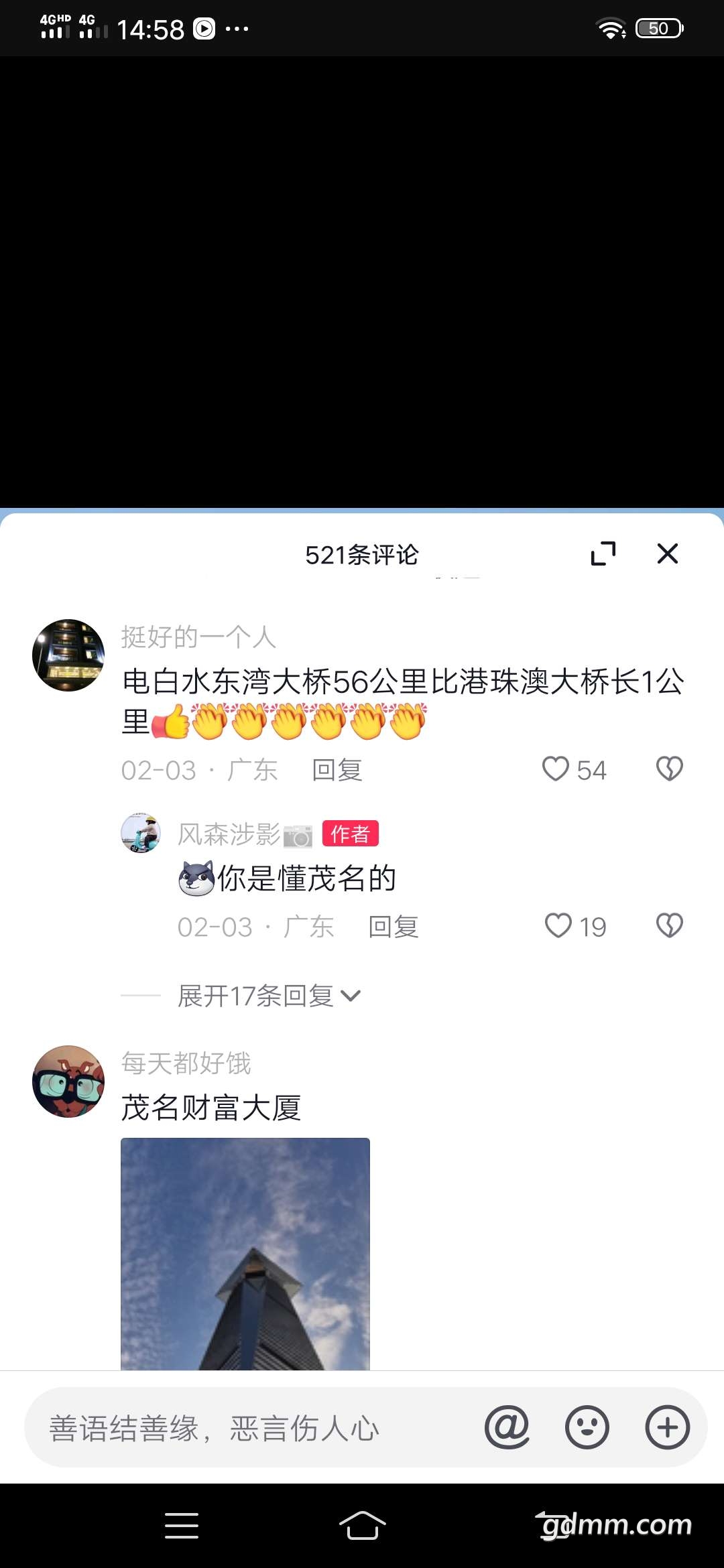This screenshot has width=724, height=1568.
Task: Open 风森涉影's profile avatar
Action: point(141,833)
